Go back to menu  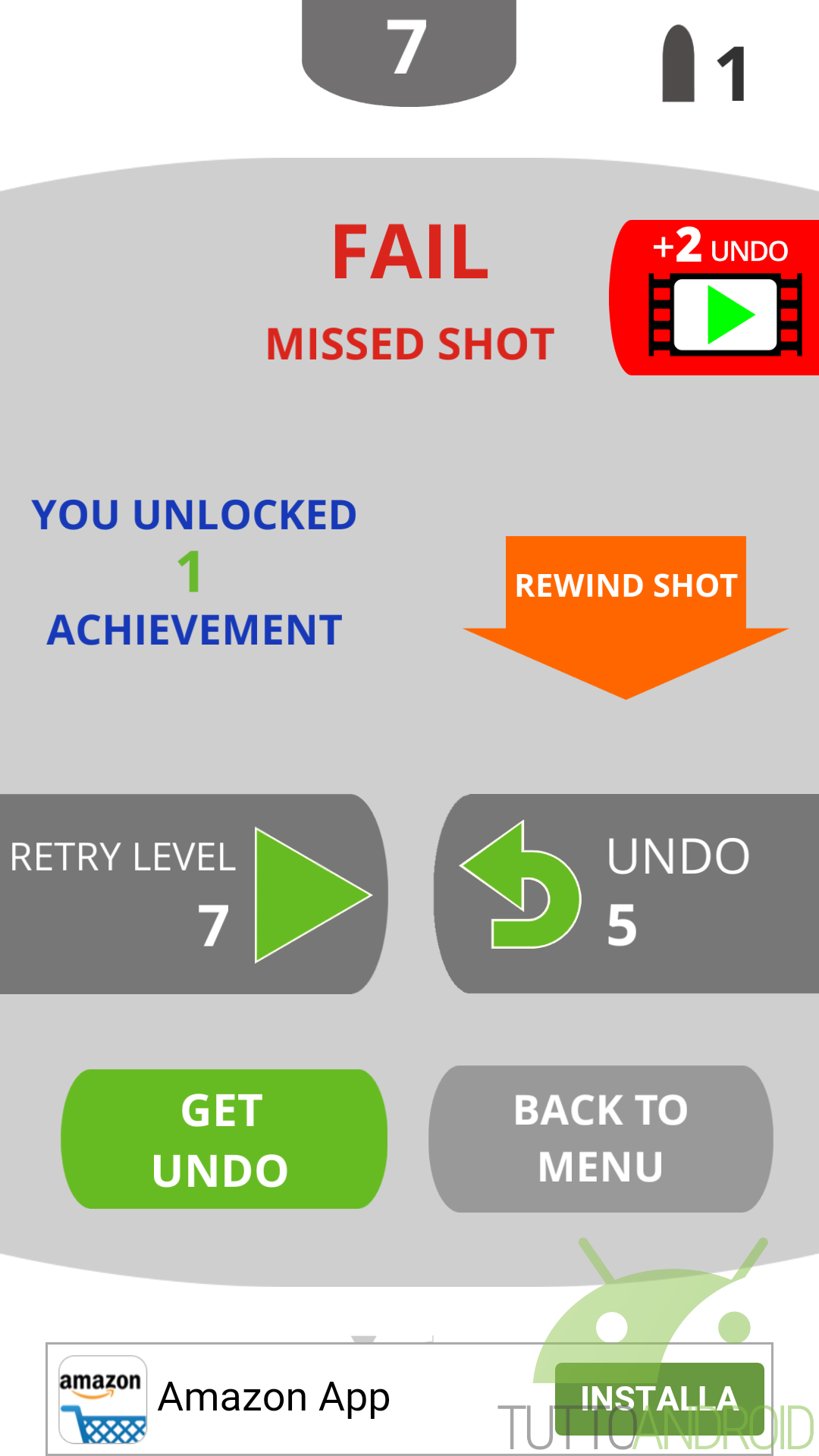pos(601,1139)
